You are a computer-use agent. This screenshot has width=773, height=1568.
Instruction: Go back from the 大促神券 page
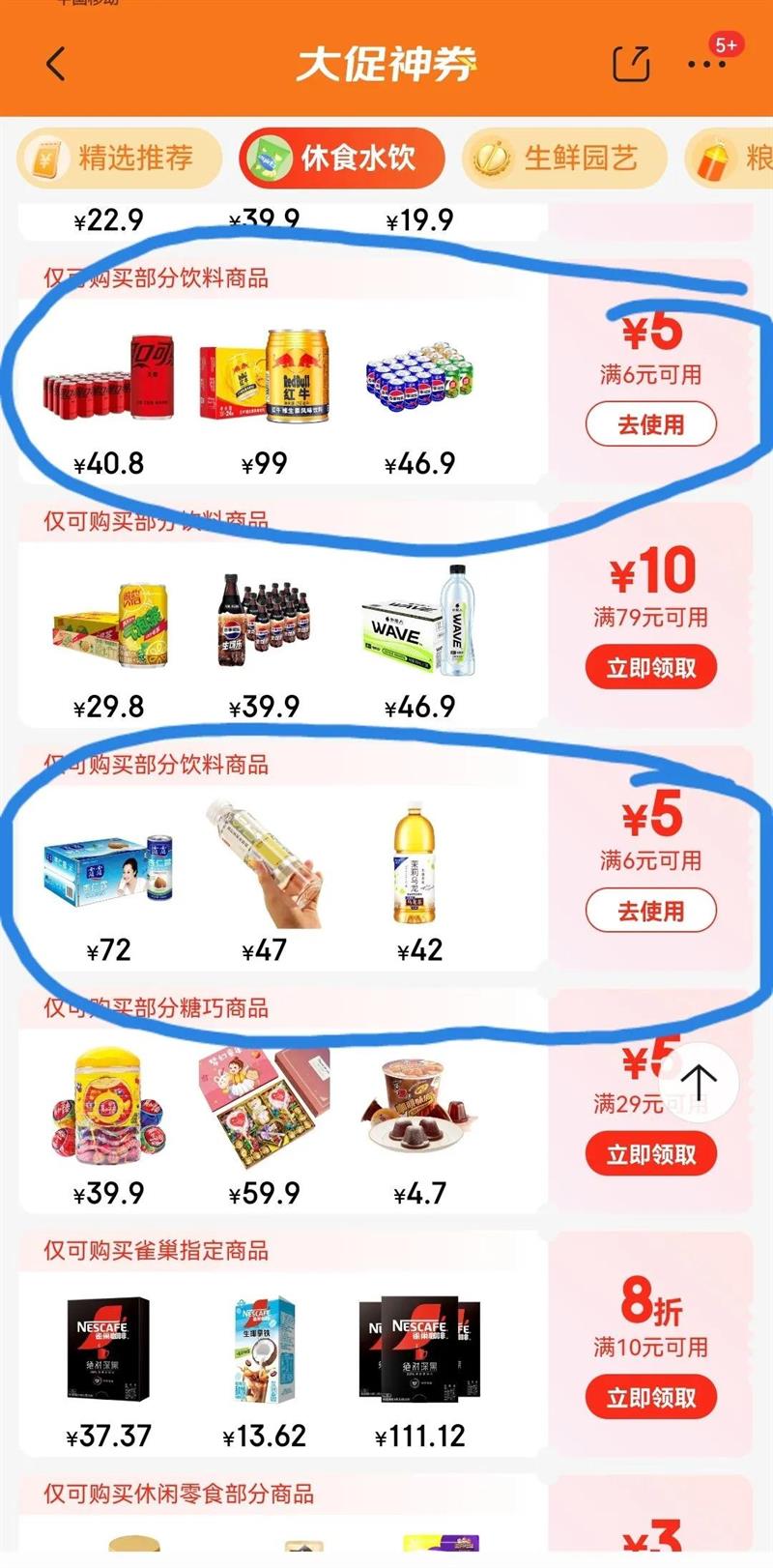tap(56, 65)
